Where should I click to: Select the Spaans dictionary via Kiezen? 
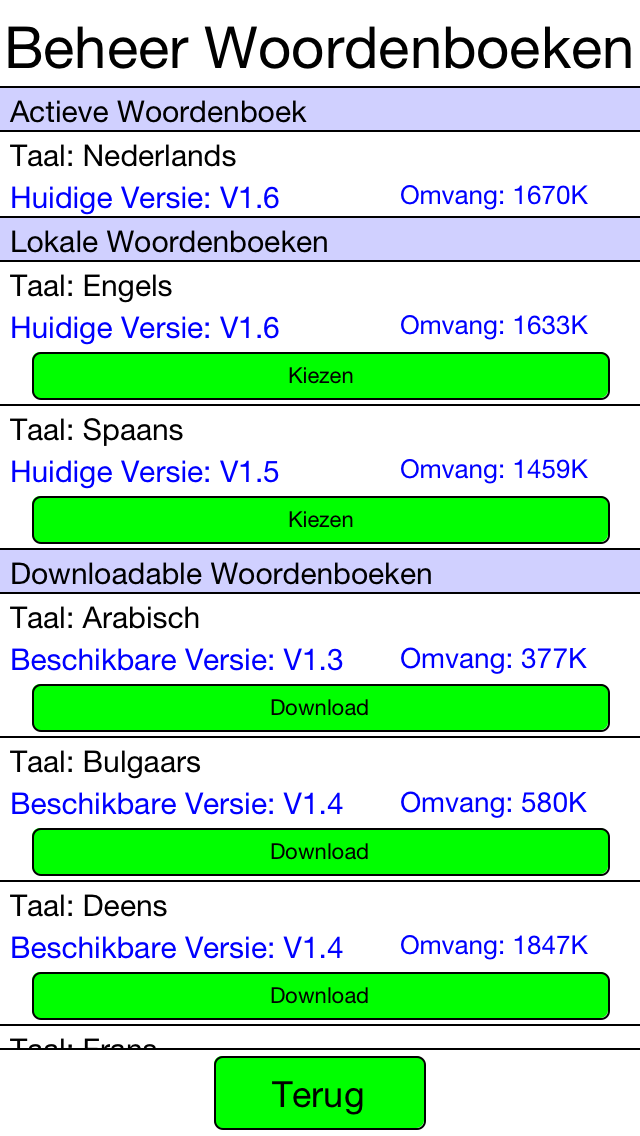point(320,519)
